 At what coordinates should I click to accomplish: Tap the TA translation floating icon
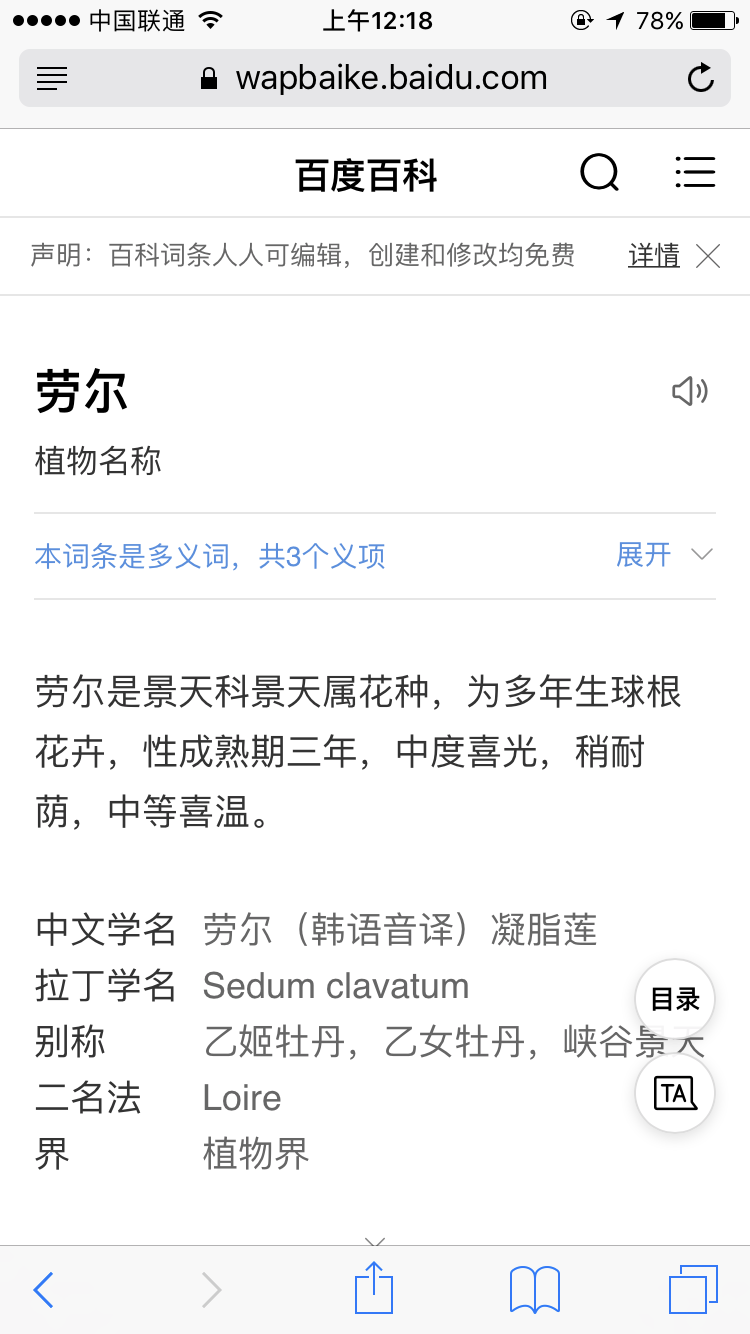[675, 1093]
